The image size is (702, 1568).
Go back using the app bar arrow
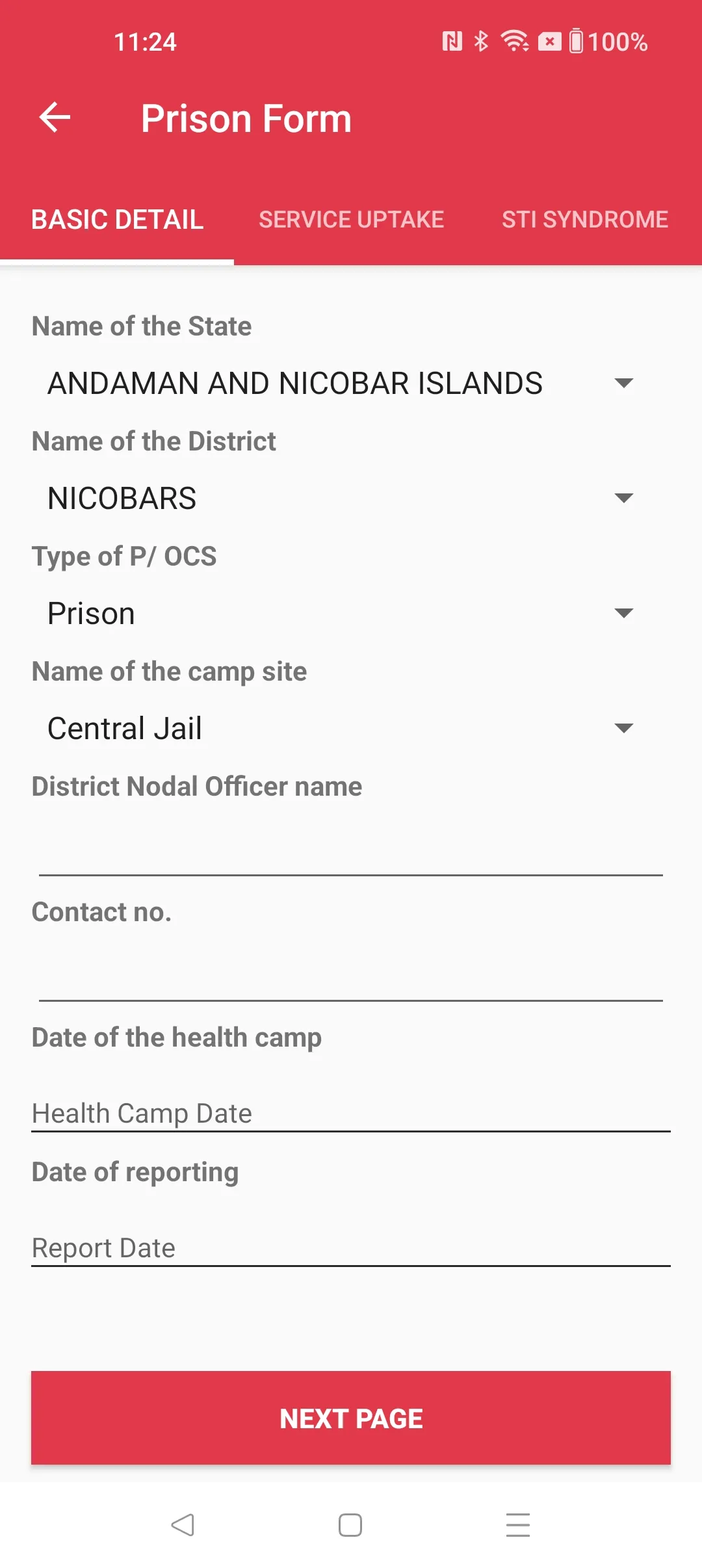coord(55,118)
